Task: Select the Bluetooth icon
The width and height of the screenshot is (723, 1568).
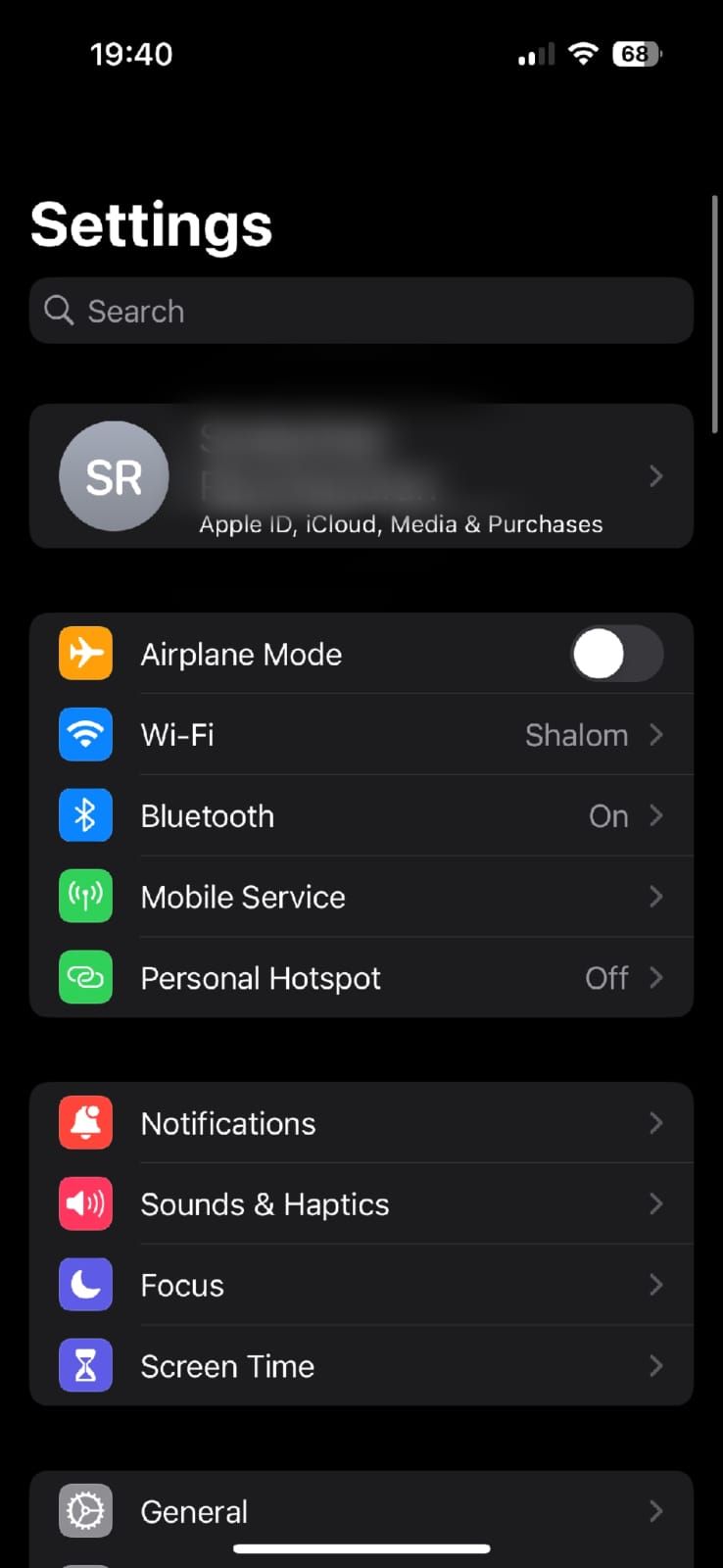Action: 85,815
